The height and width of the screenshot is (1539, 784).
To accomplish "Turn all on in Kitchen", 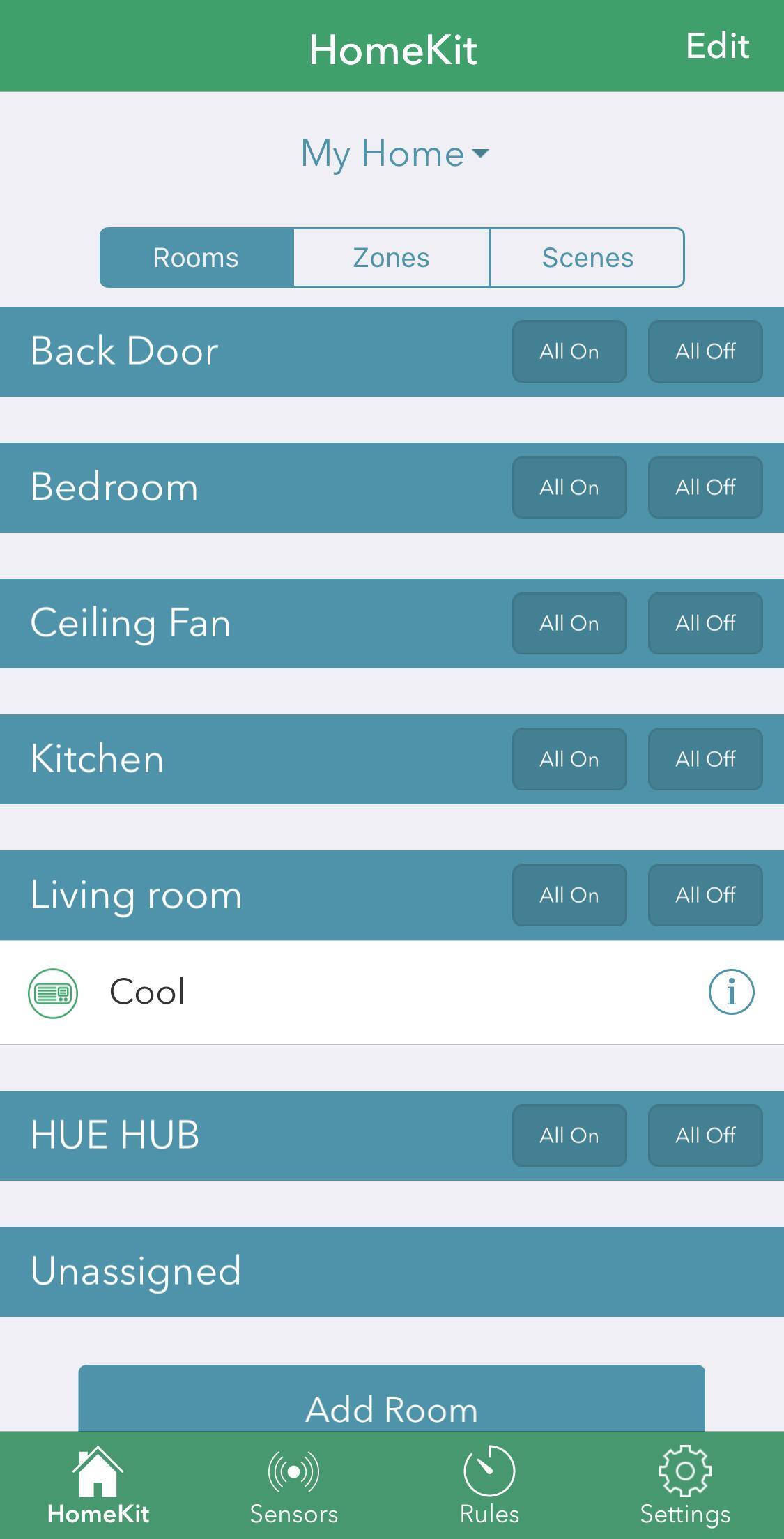I will click(569, 759).
